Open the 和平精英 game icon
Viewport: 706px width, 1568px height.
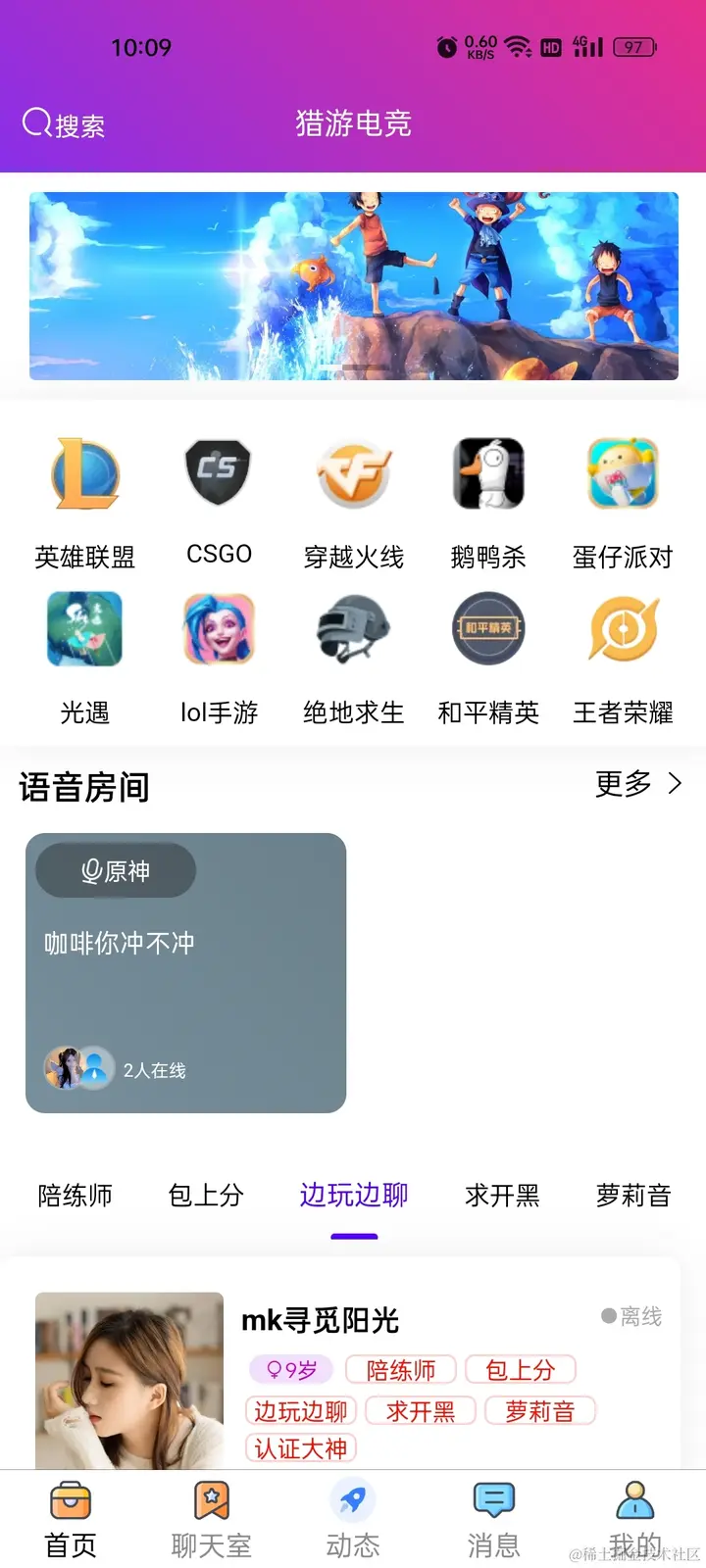[x=487, y=630]
